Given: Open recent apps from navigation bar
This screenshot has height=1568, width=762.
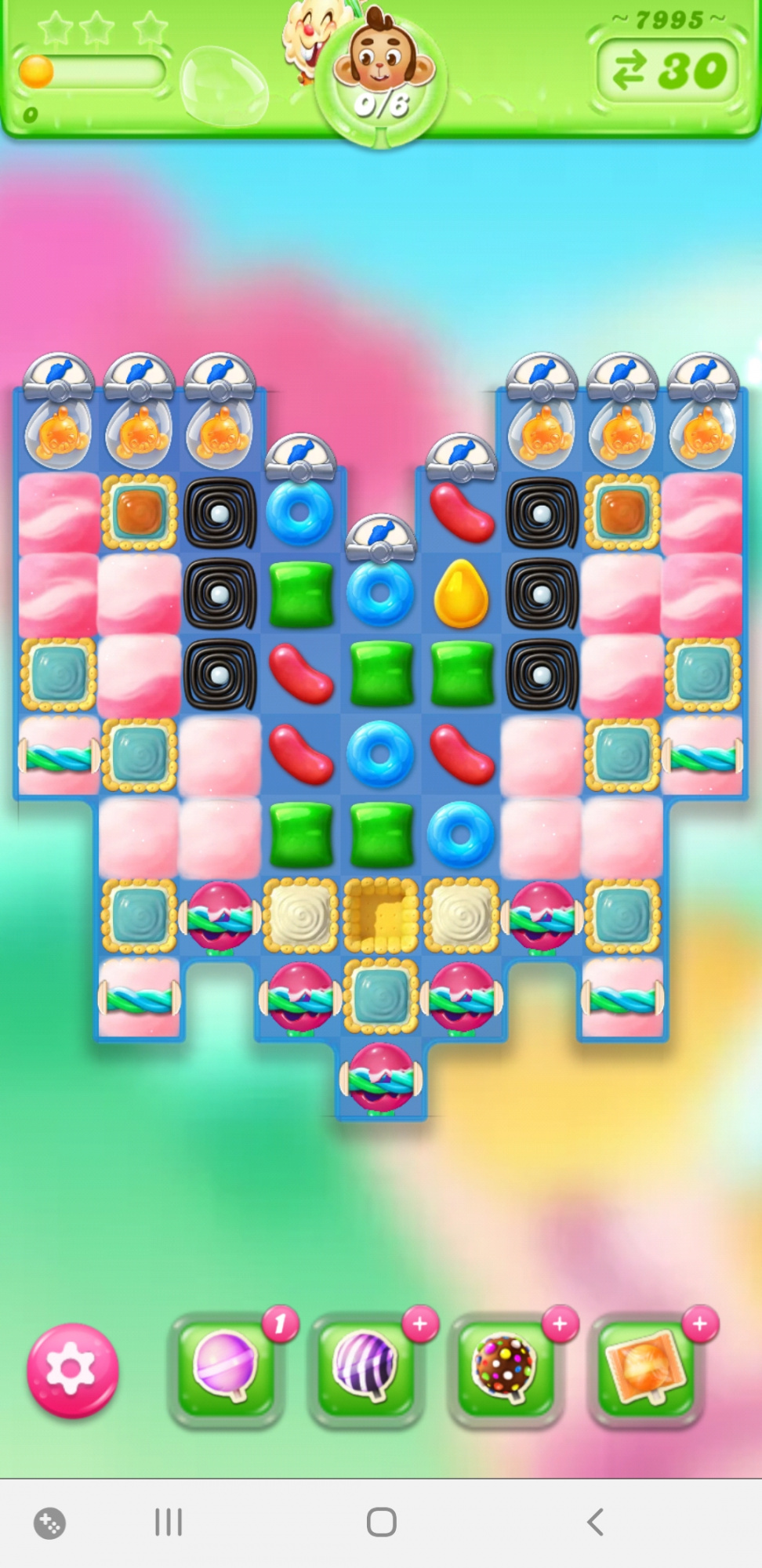Looking at the screenshot, I should click(168, 1523).
